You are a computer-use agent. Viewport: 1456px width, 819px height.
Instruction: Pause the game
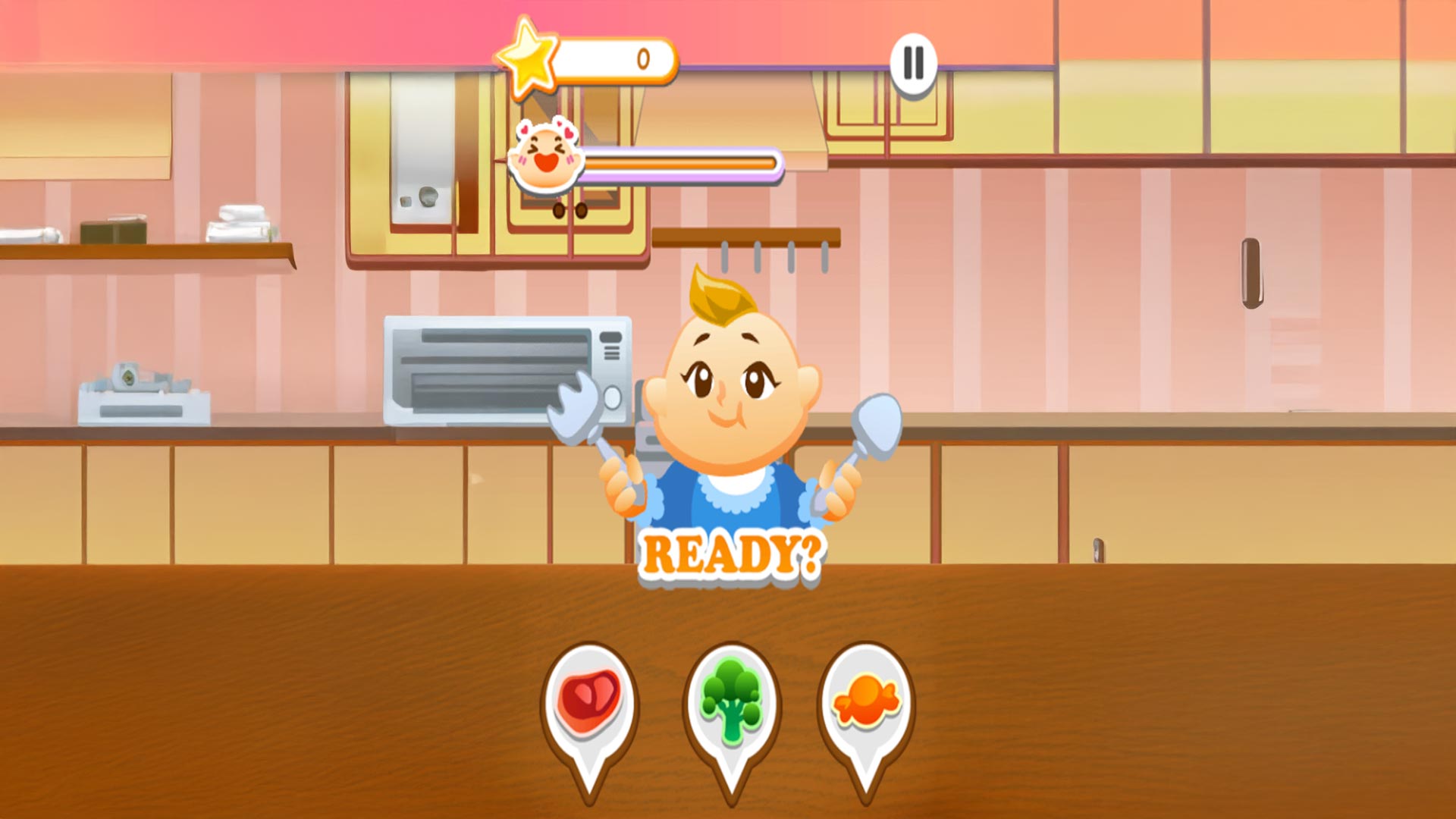(x=913, y=64)
